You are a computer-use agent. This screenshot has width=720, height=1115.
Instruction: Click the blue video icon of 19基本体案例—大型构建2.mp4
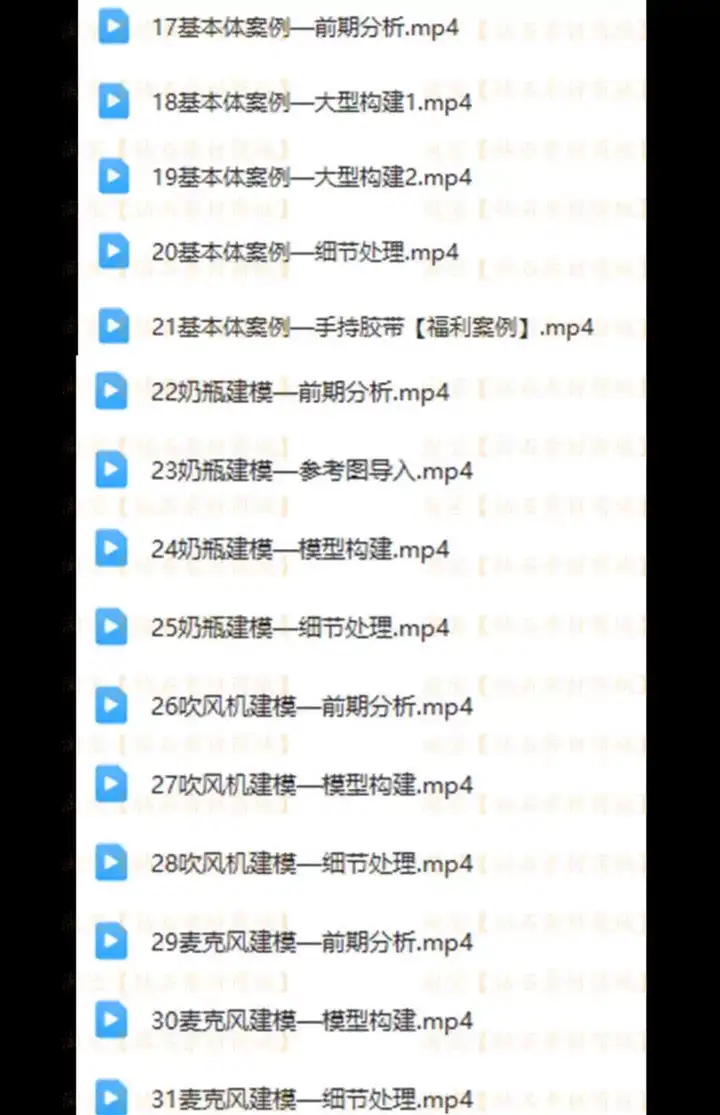112,177
